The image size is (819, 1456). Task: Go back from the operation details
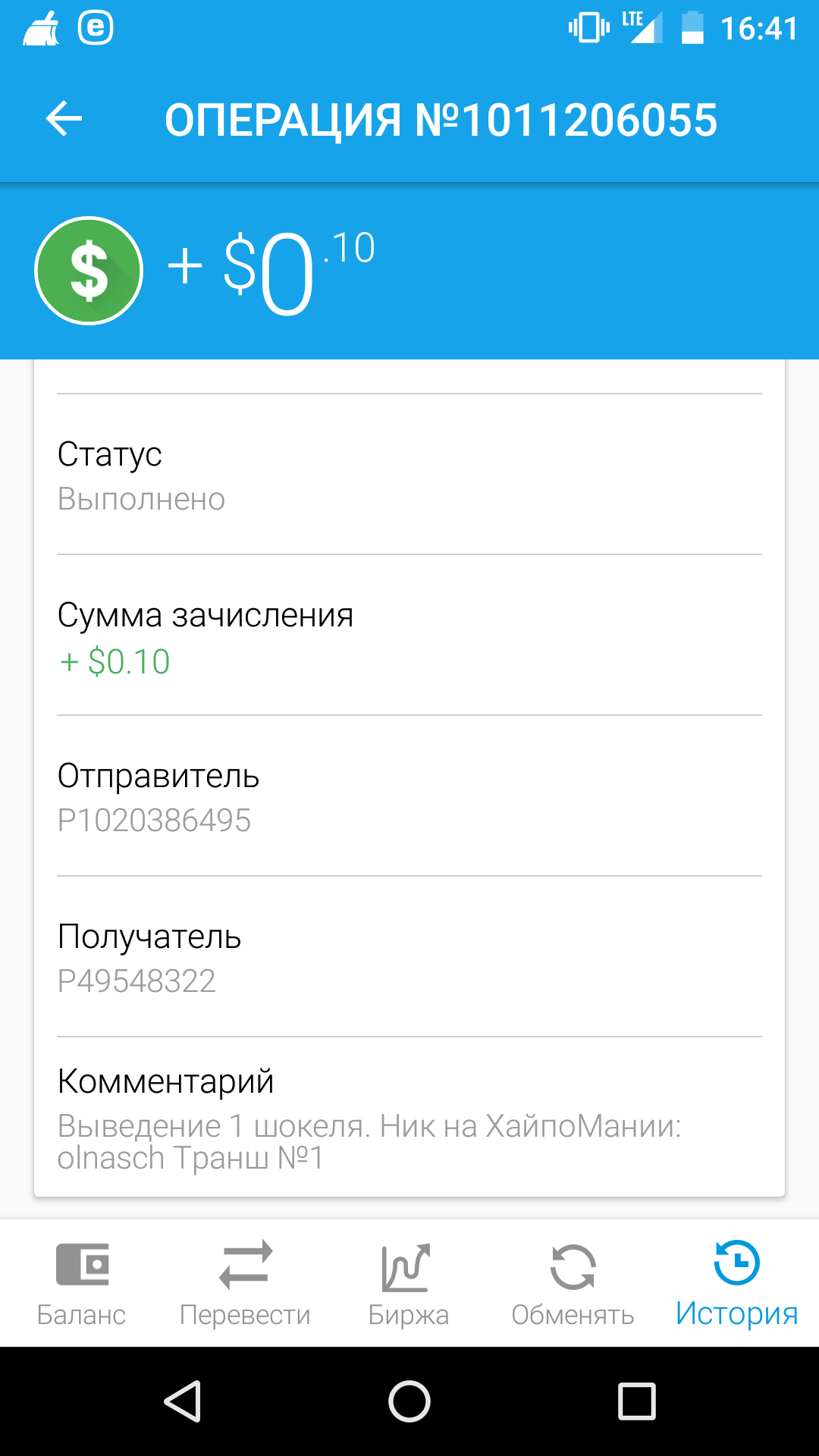click(64, 119)
